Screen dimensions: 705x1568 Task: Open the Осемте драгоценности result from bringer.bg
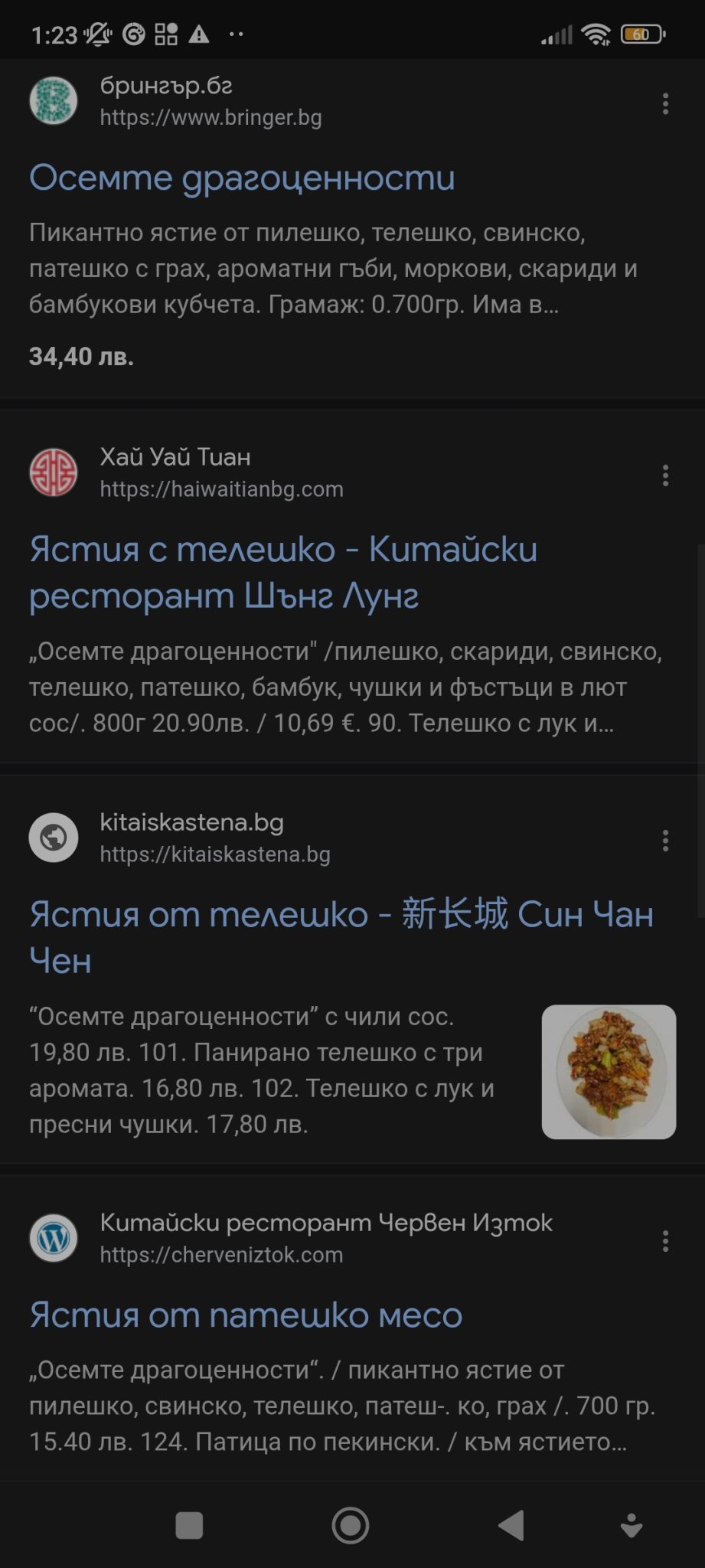point(242,178)
